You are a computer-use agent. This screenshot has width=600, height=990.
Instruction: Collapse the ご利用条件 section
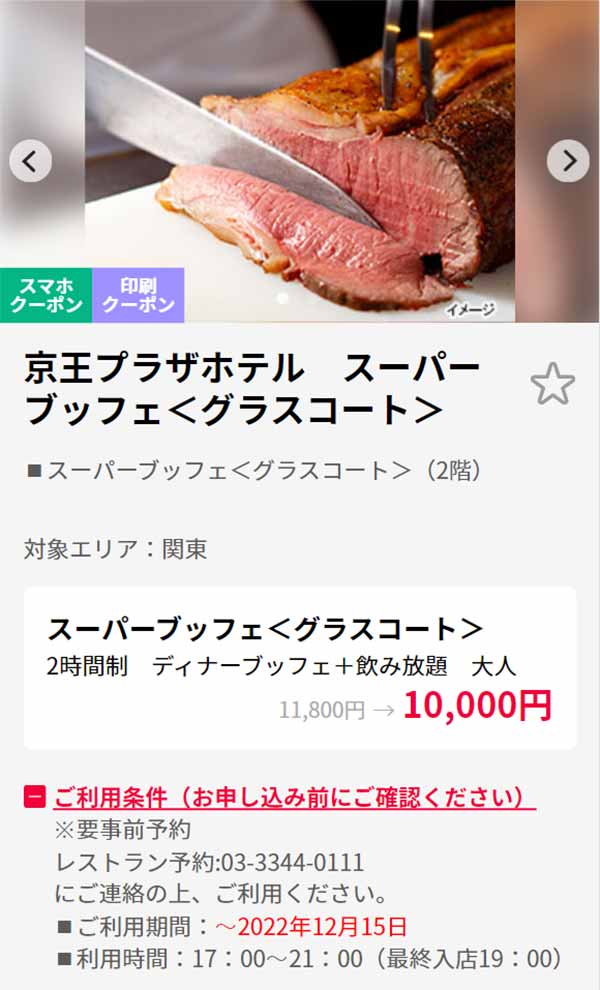(36, 797)
